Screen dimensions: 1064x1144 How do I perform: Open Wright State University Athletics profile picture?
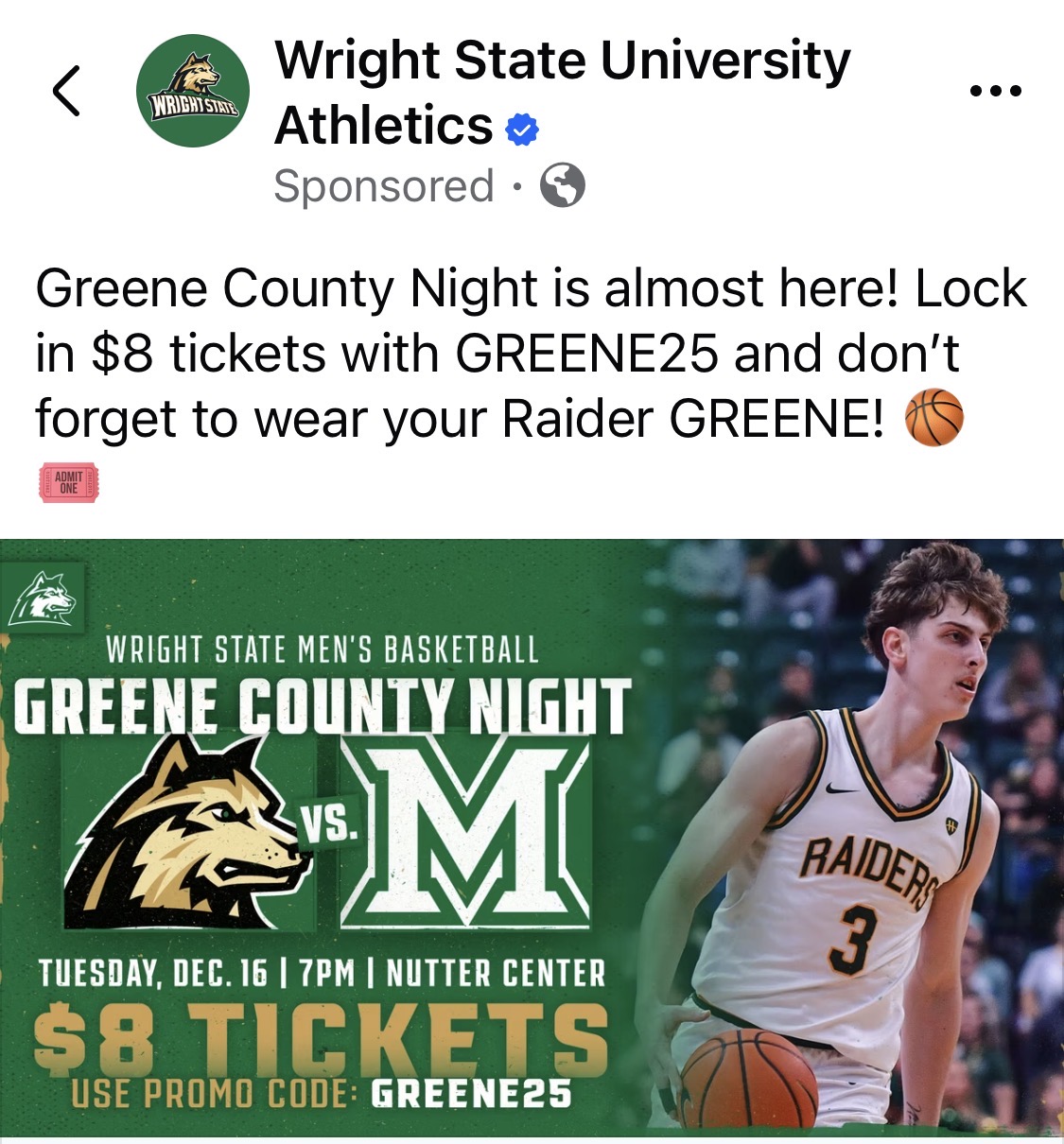193,91
